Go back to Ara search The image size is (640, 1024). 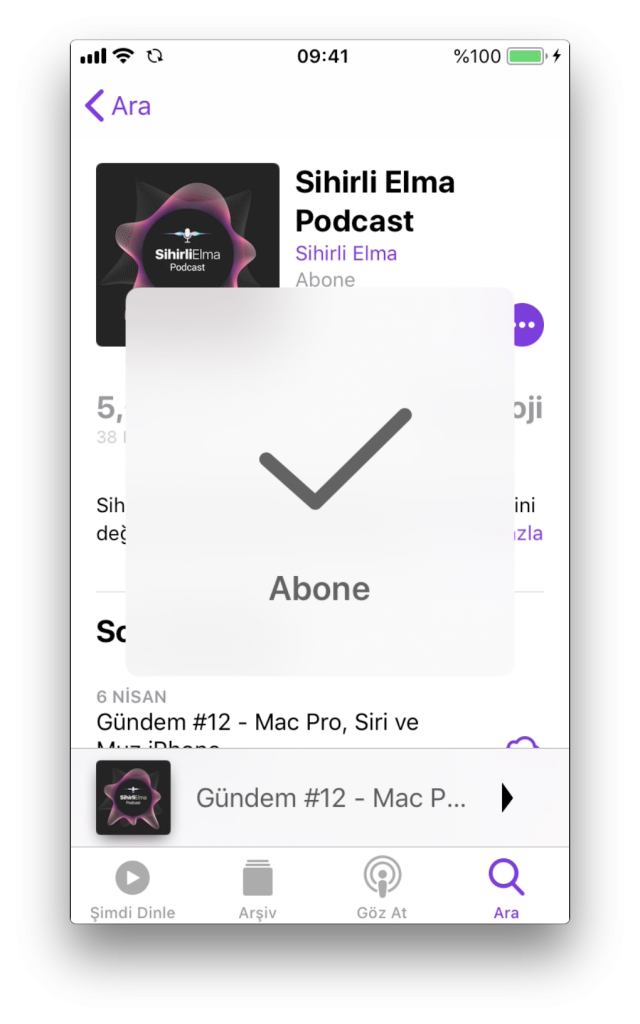point(118,106)
